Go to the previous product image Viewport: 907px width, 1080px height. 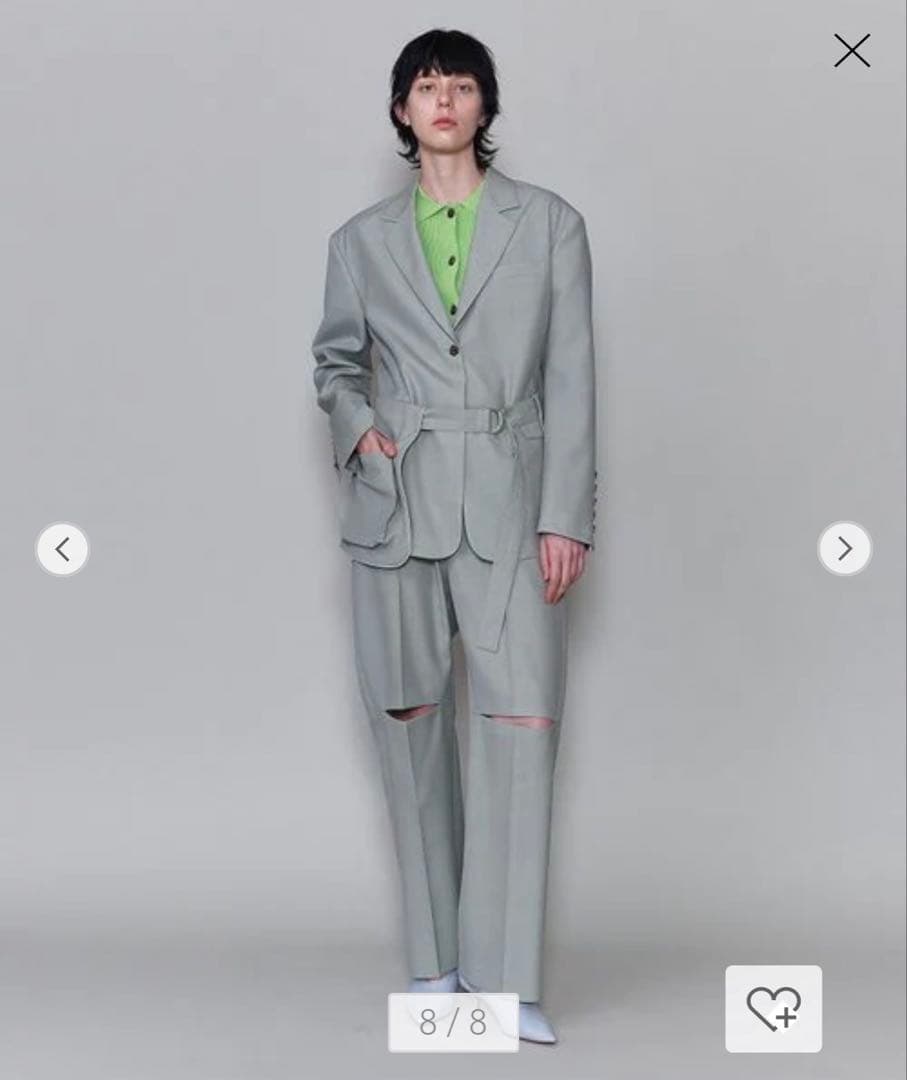[62, 549]
